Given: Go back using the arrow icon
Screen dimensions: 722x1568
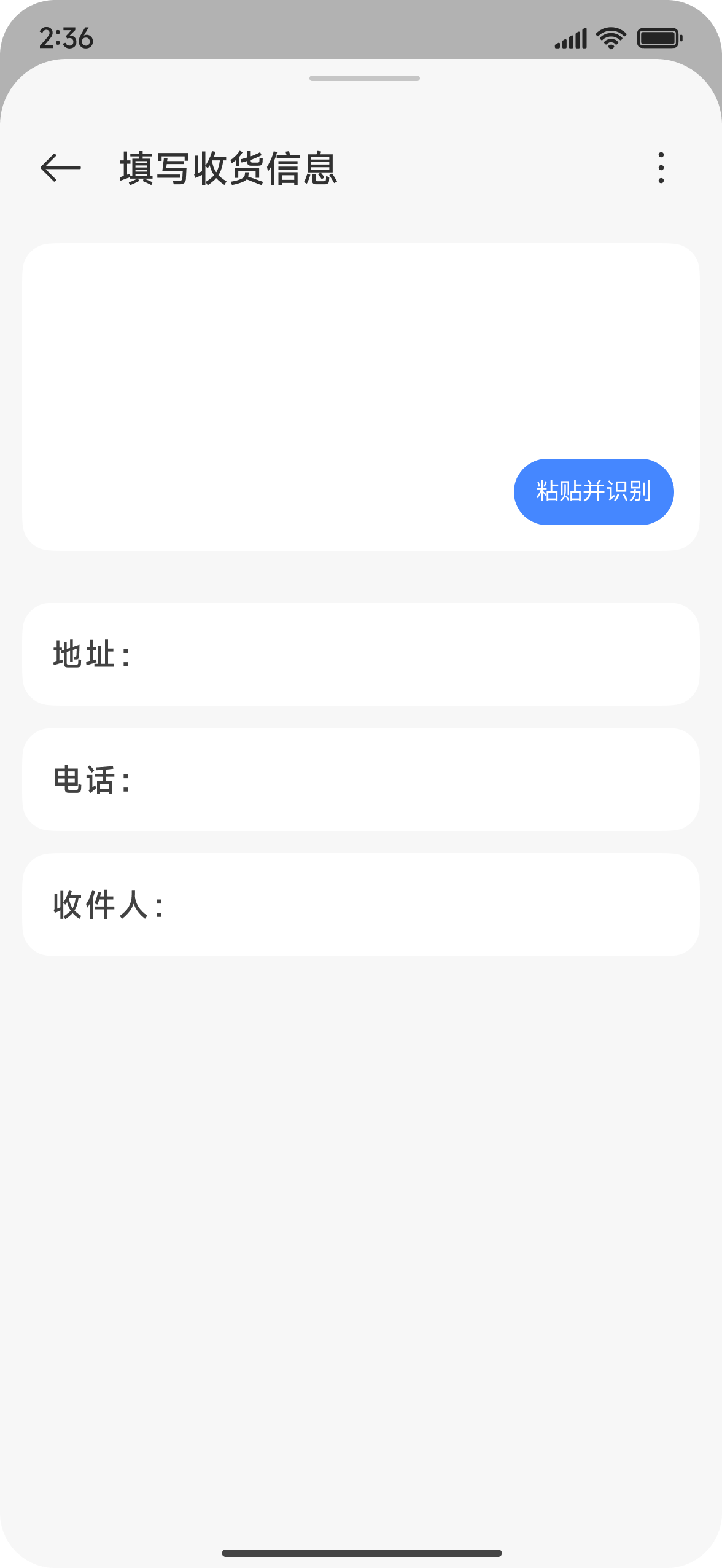Looking at the screenshot, I should 60,168.
